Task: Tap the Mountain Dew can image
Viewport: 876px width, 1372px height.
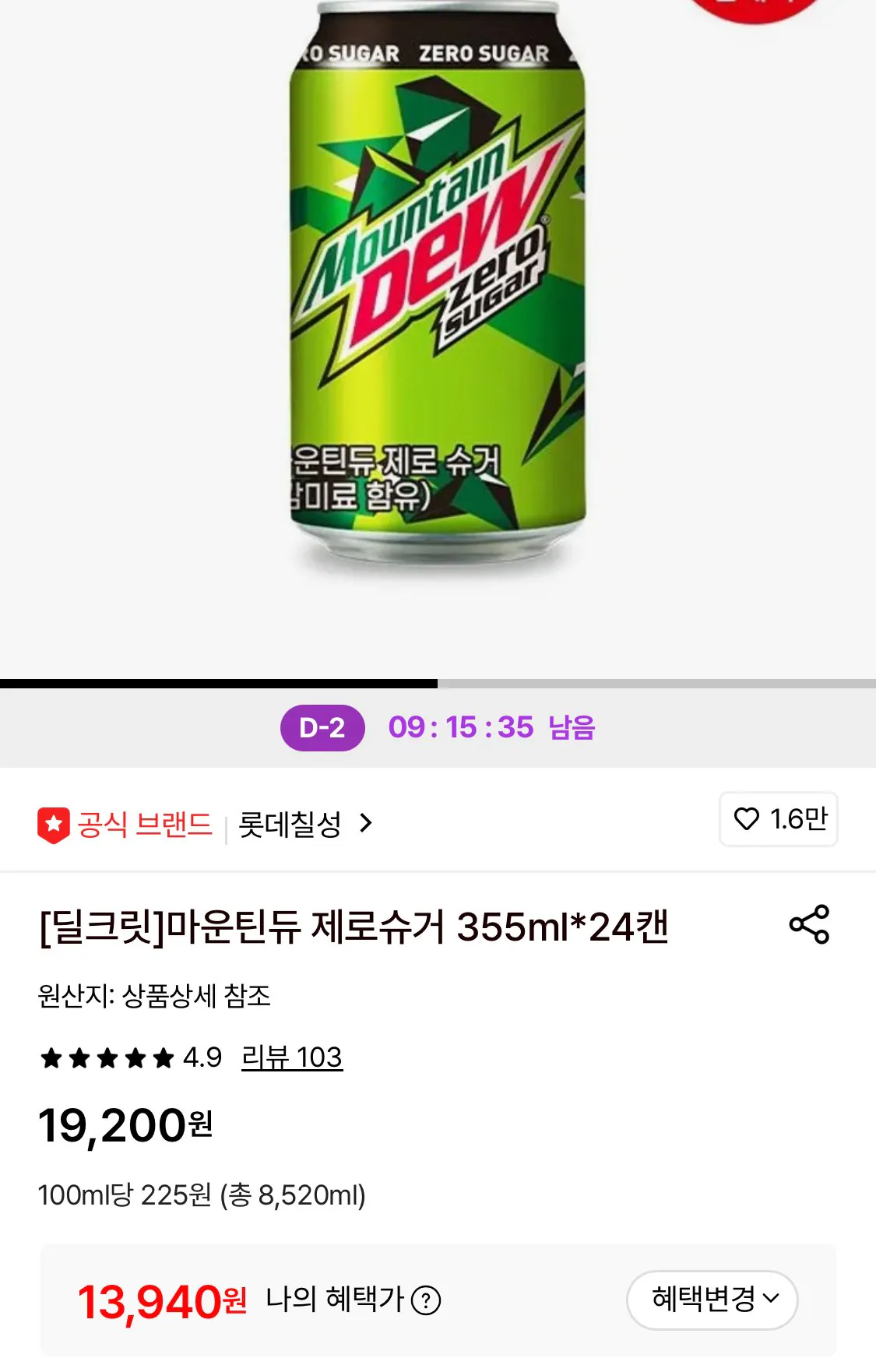Action: (x=438, y=311)
